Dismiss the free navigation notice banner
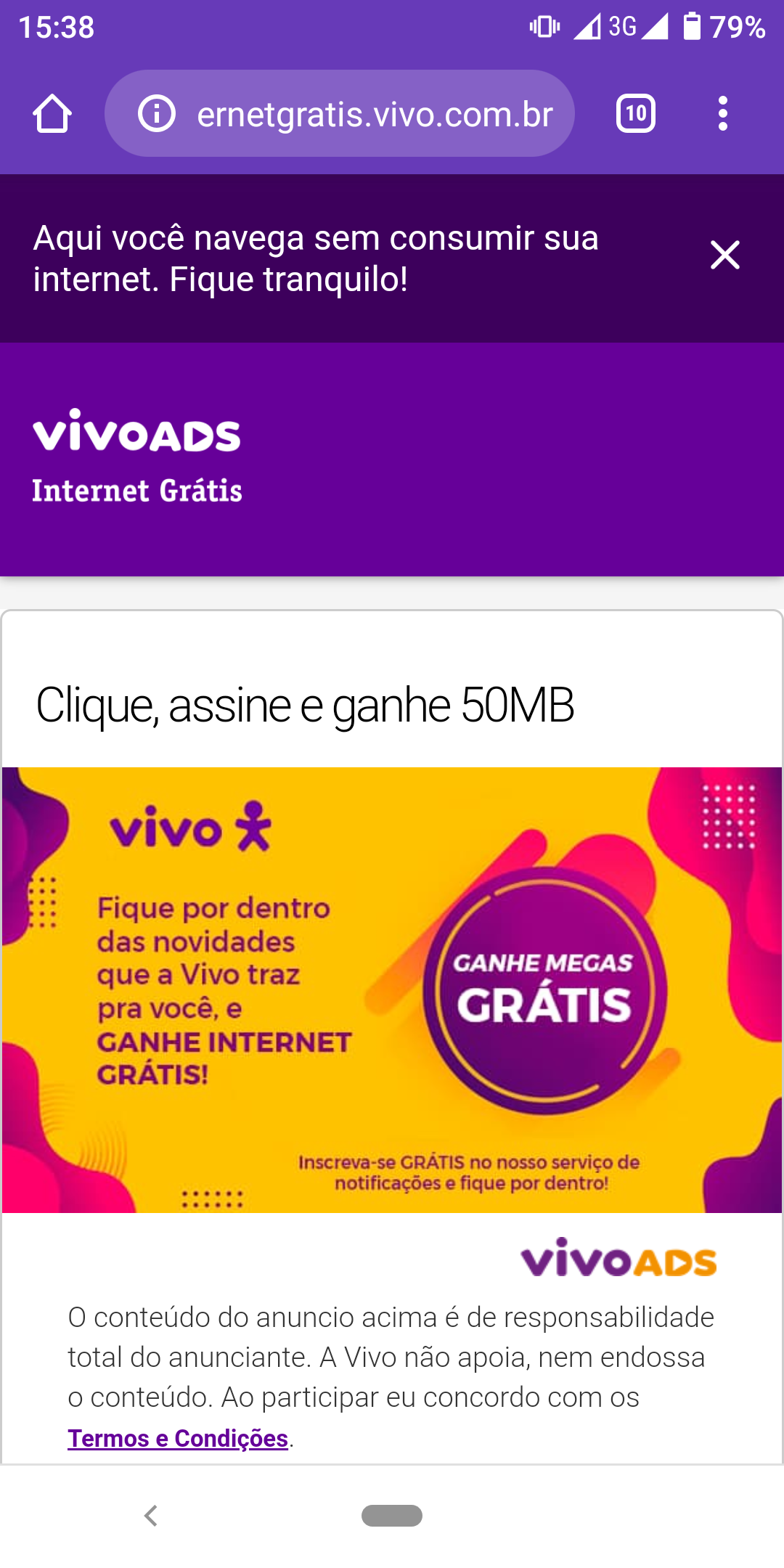 [x=724, y=256]
